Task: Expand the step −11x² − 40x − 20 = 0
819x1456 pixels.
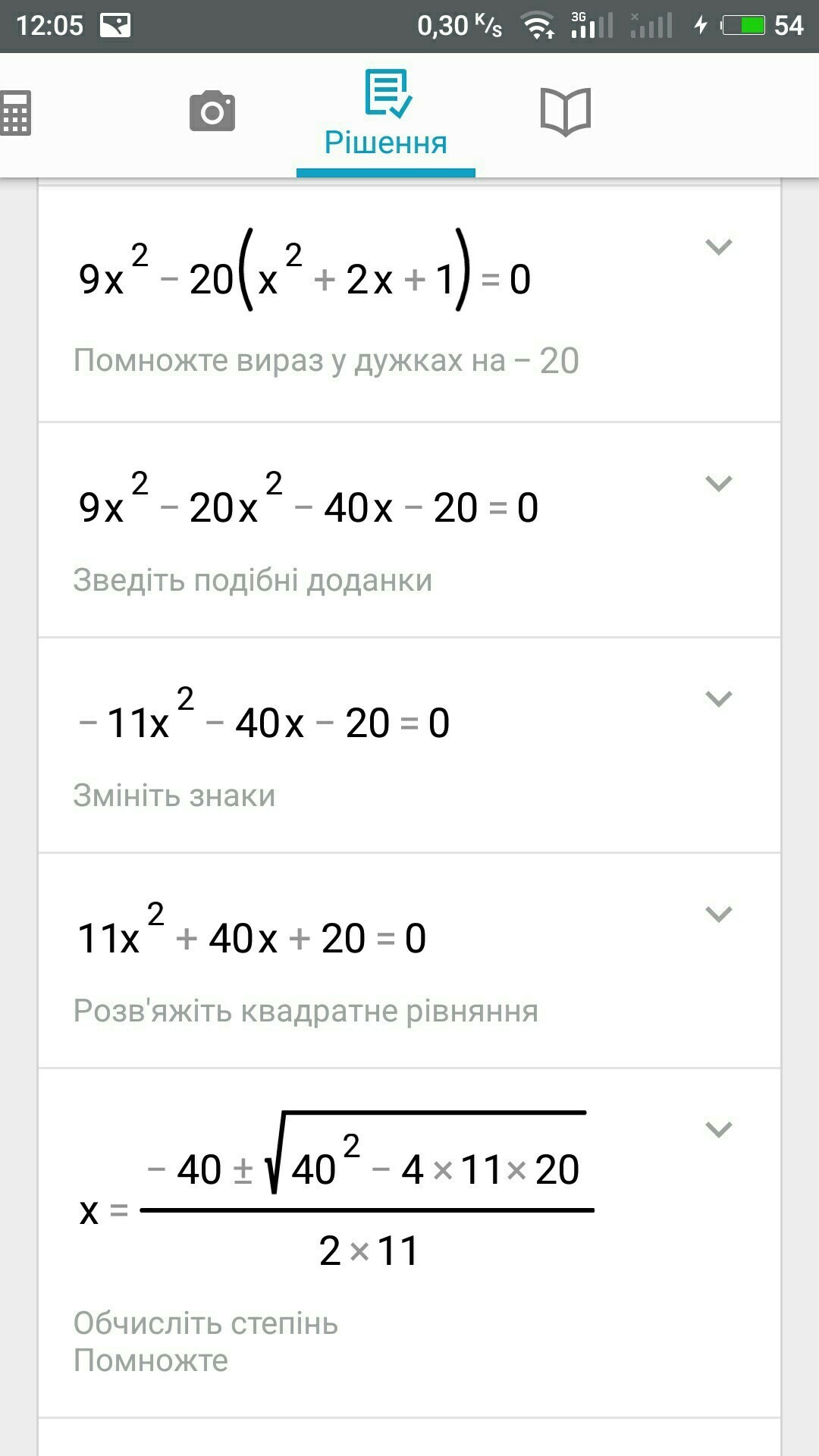Action: [x=718, y=698]
